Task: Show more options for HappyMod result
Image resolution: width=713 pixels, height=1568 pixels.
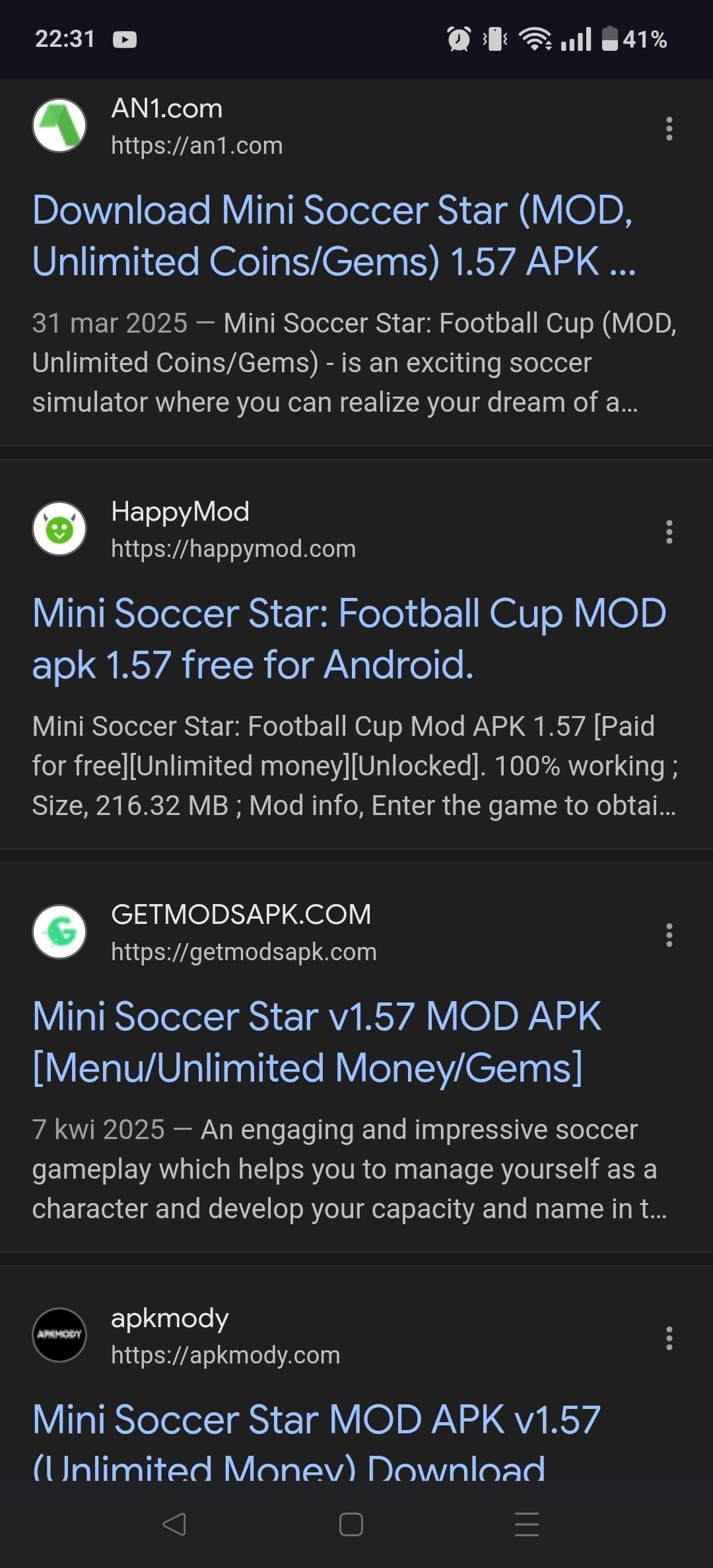Action: 669,532
